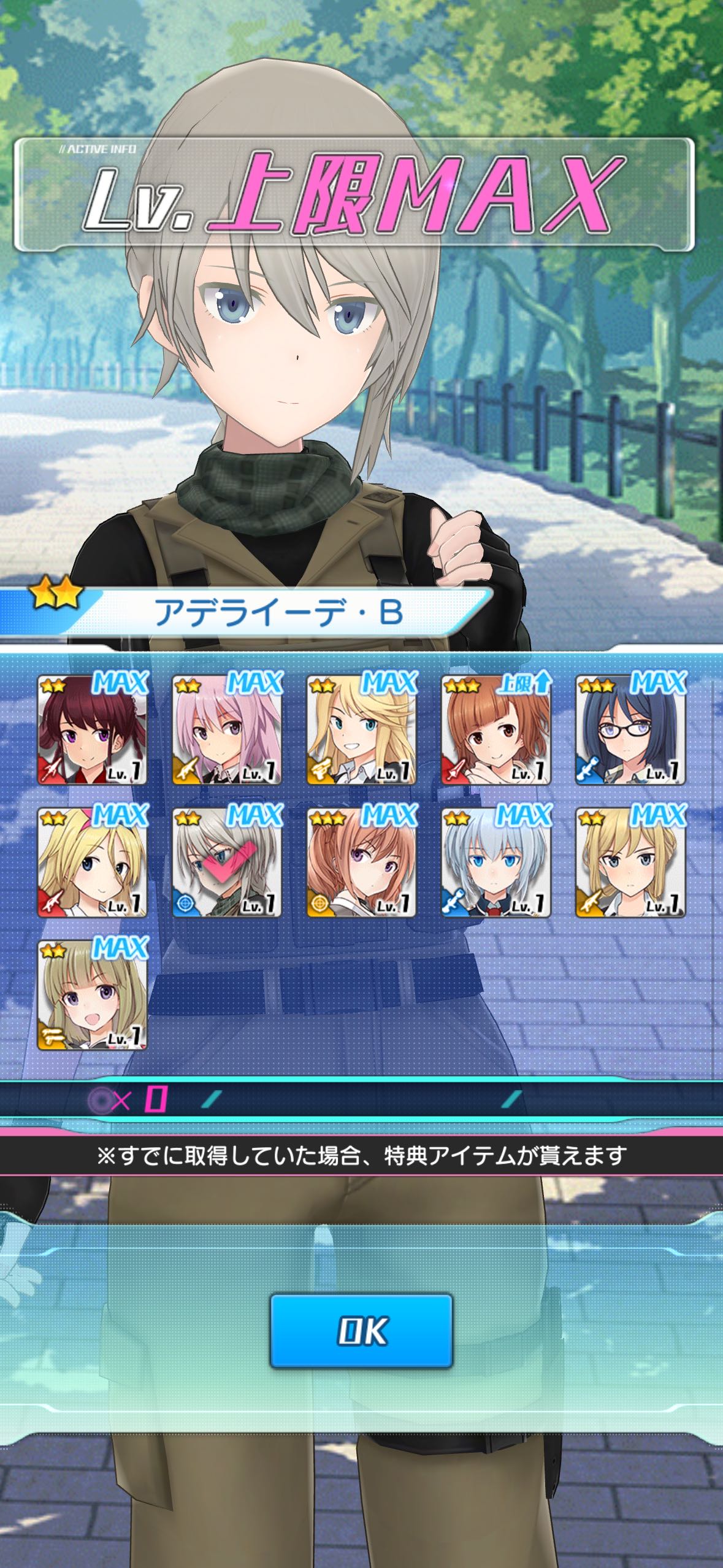Screen dimensions: 723x1568
Task: Select the blonde braided character portrait
Action: tap(630, 863)
